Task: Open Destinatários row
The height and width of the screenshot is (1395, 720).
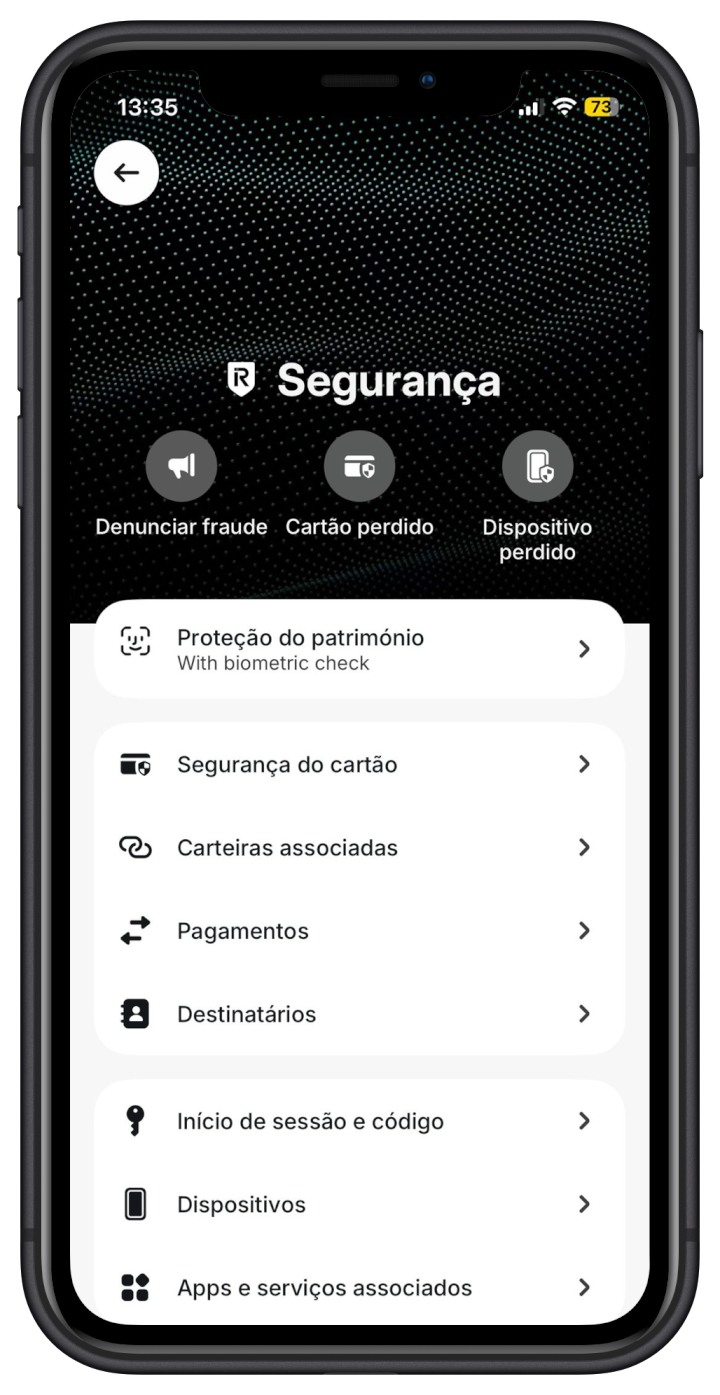Action: [x=359, y=1014]
